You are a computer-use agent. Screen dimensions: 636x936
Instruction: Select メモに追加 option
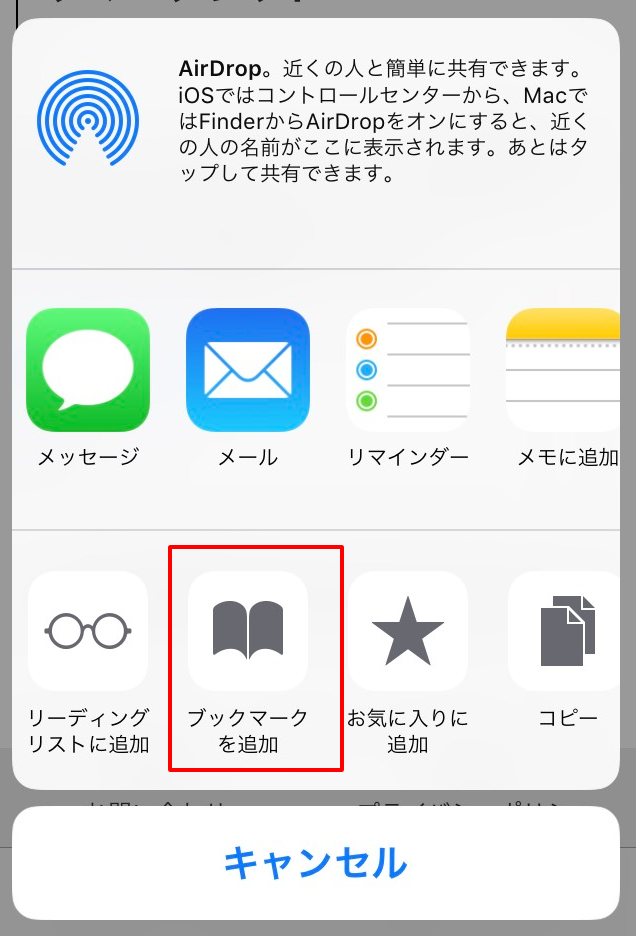[x=565, y=370]
